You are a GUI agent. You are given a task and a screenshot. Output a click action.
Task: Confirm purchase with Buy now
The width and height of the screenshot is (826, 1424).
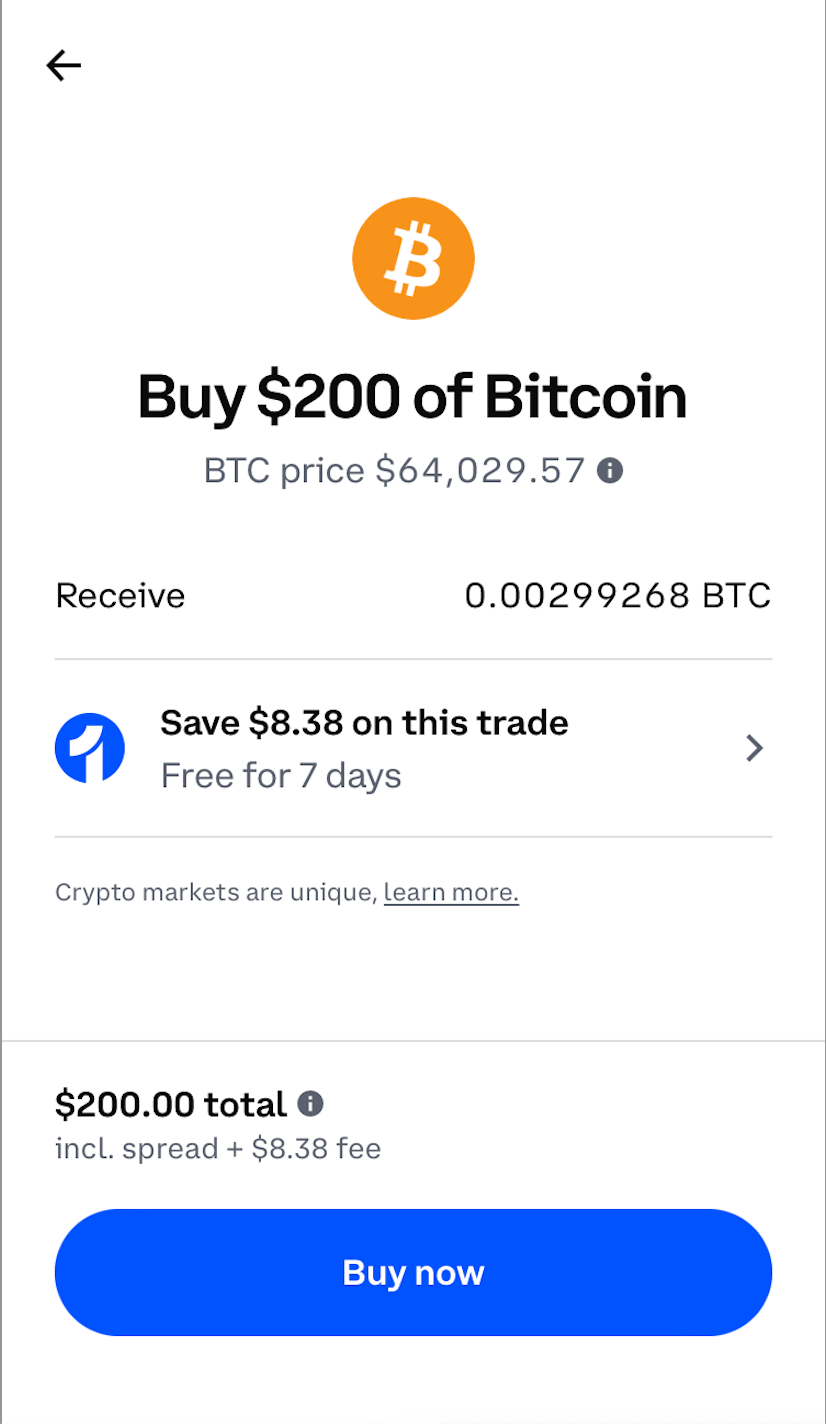[413, 1272]
